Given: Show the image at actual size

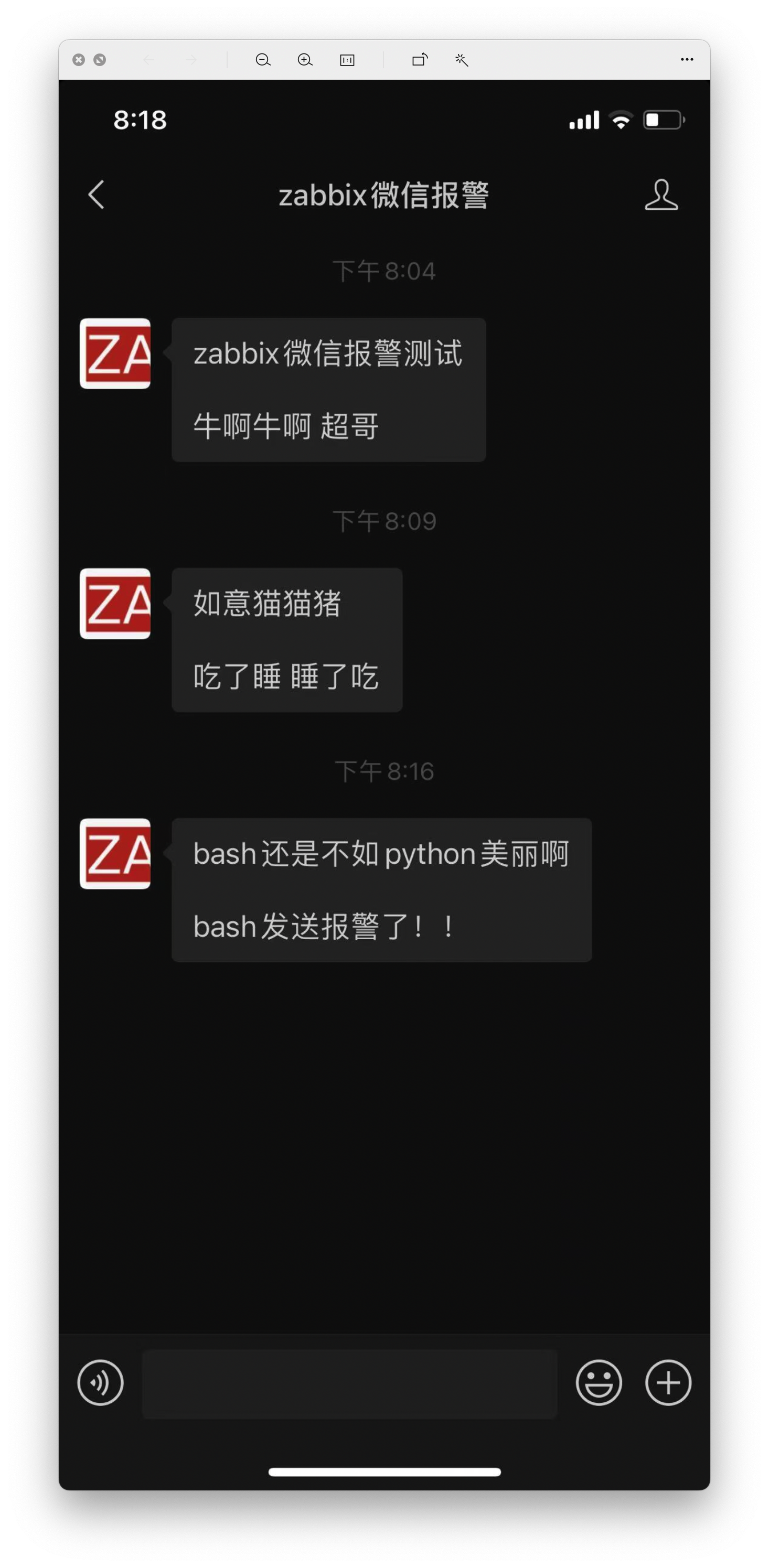Looking at the screenshot, I should point(347,60).
